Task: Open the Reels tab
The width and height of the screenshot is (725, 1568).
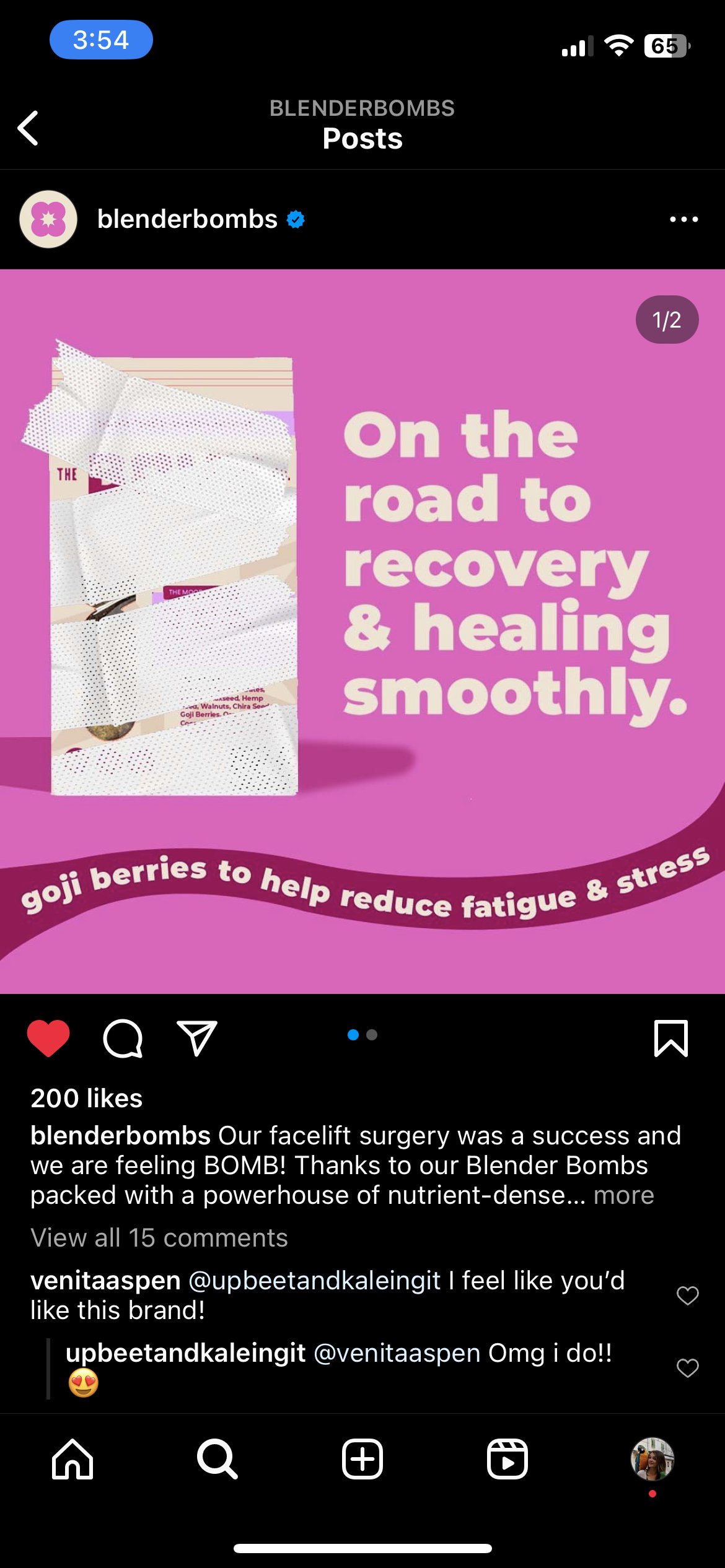Action: point(507,1459)
